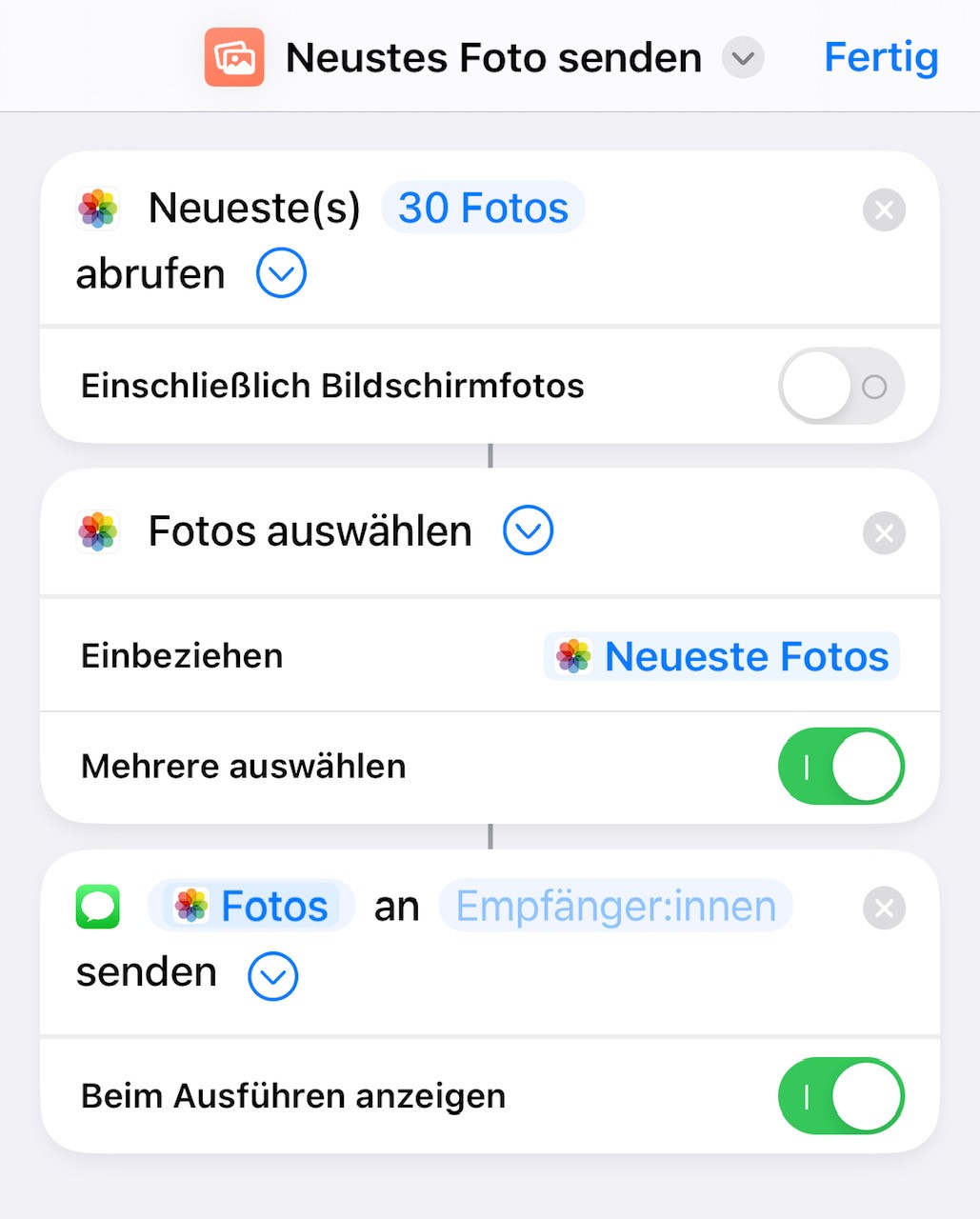This screenshot has height=1219, width=980.
Task: Remove the Neueste(s) Fotos abrufen action
Action: [x=884, y=210]
